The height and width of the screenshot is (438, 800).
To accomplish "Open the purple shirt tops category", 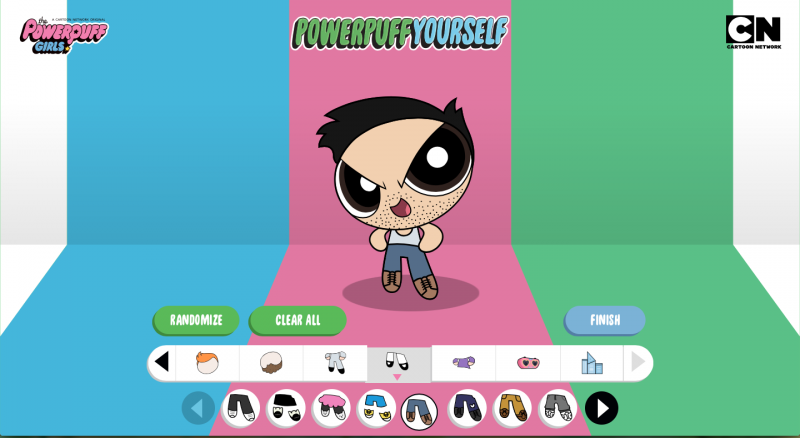I will click(463, 363).
